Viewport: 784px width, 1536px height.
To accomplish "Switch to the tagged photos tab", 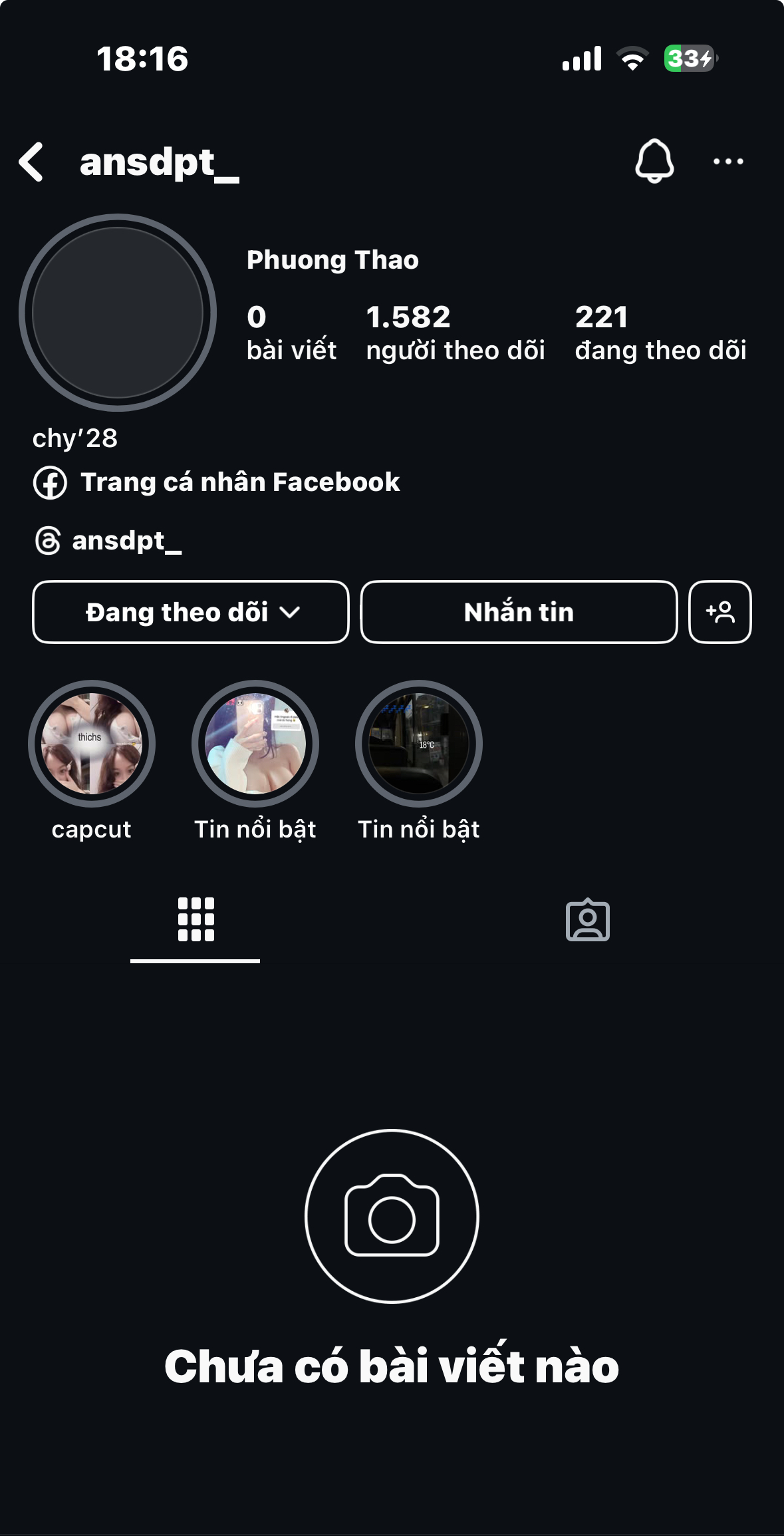I will point(588,920).
